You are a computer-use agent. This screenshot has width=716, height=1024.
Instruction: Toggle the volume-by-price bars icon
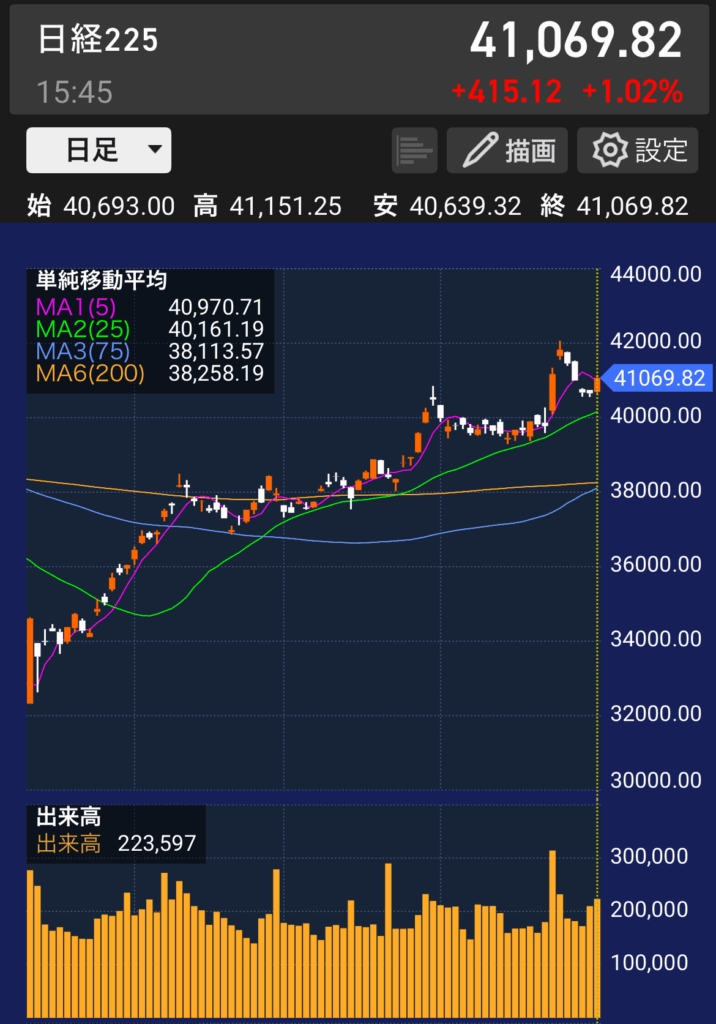[416, 150]
